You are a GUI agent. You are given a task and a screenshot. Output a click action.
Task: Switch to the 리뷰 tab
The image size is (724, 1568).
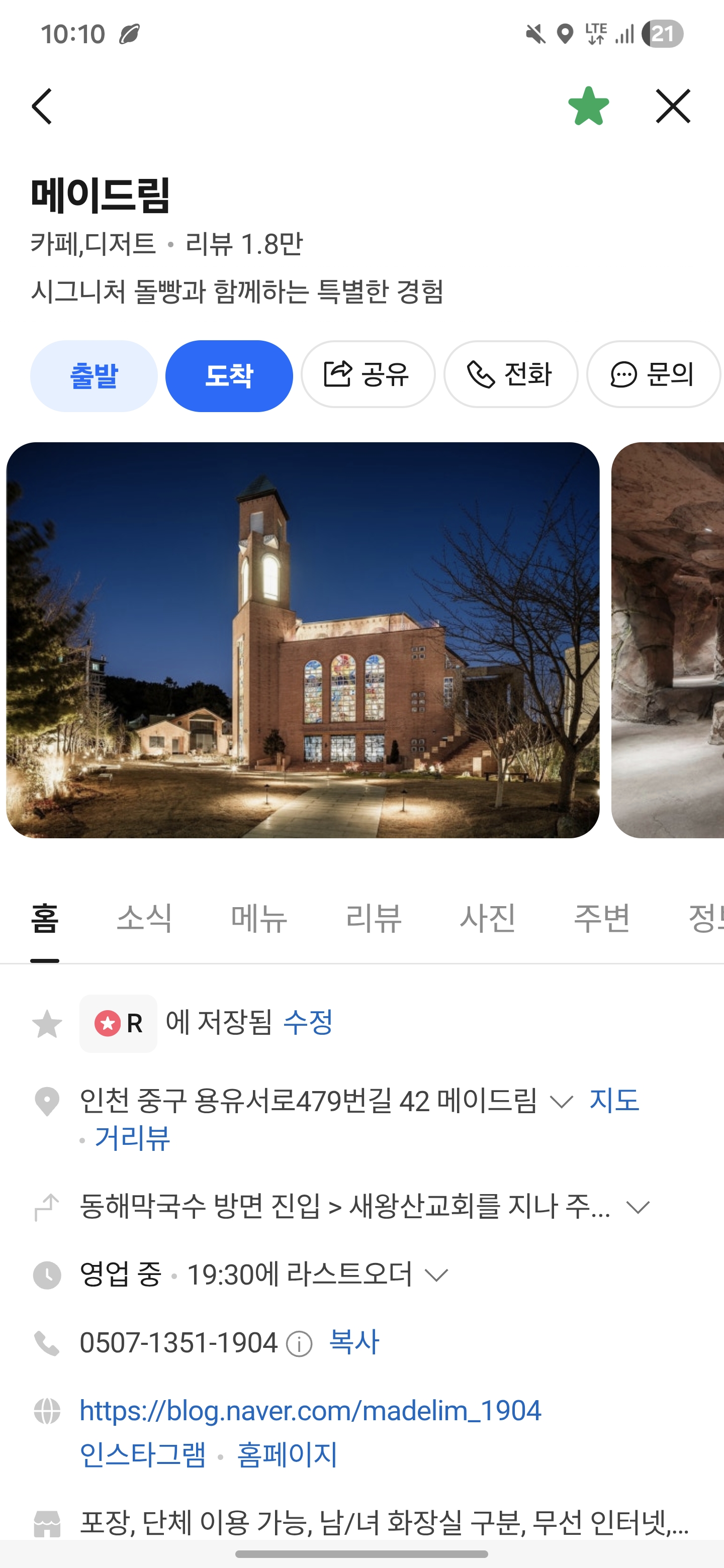(x=373, y=918)
